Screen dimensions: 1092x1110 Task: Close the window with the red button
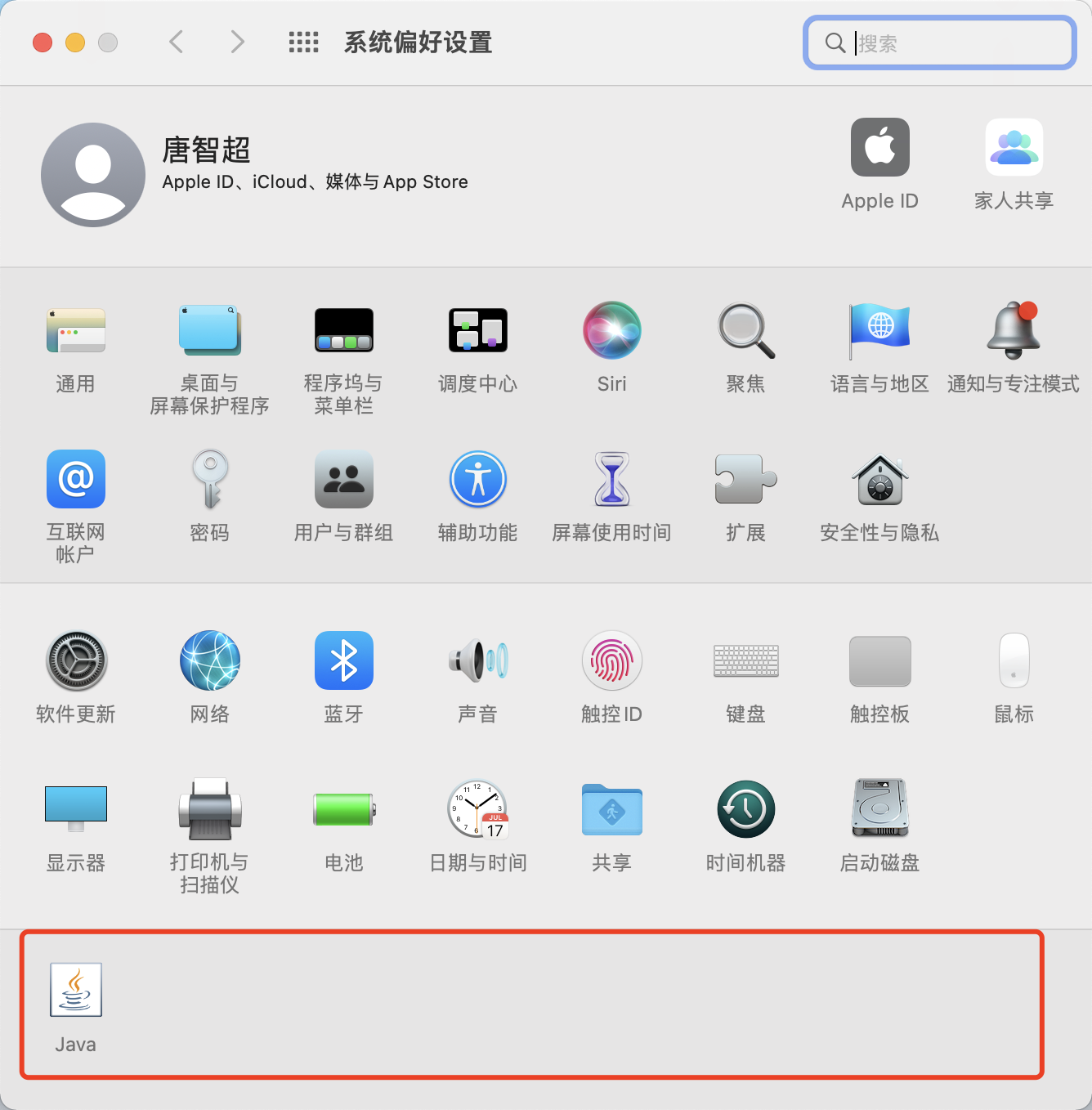(43, 43)
